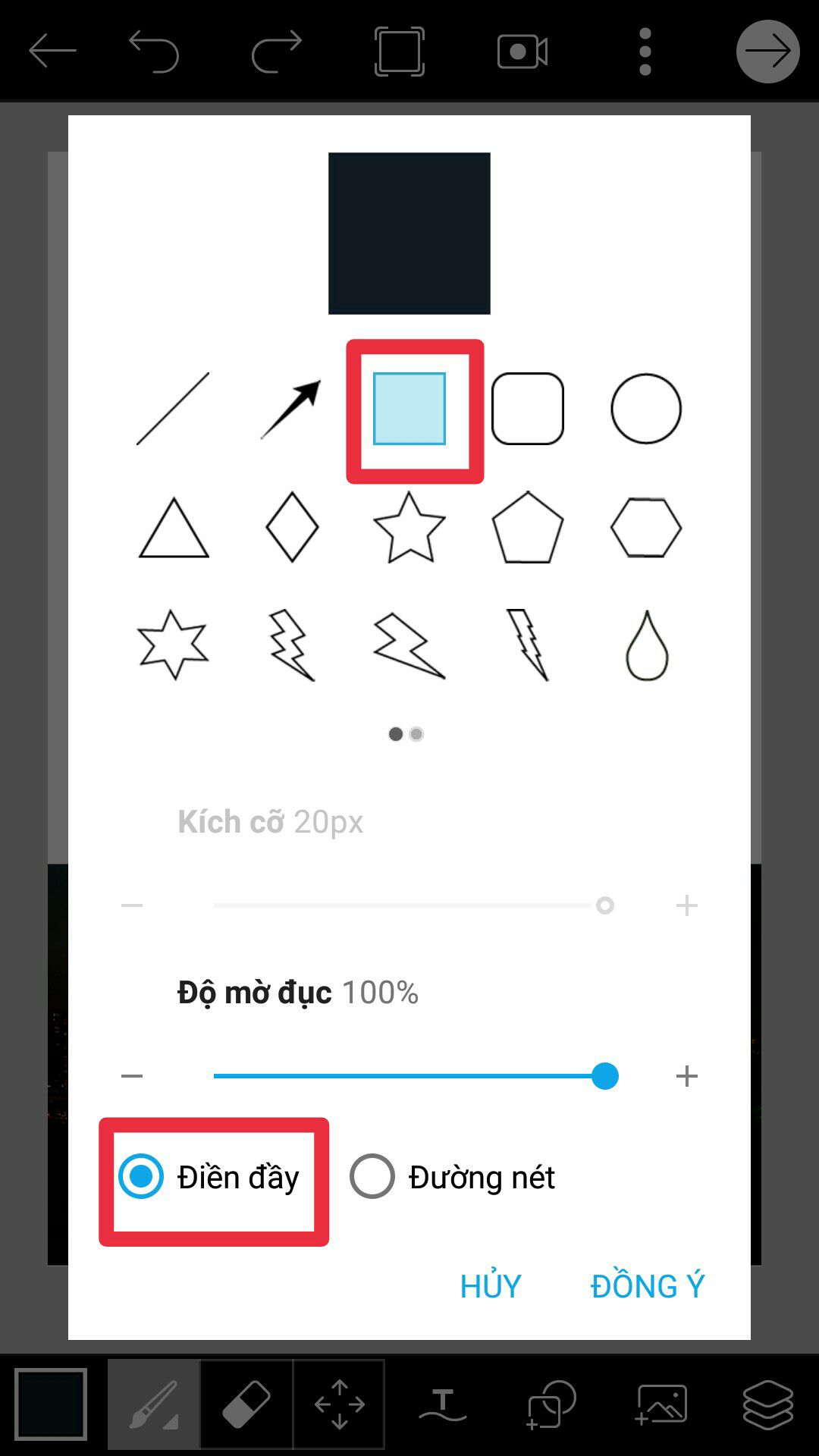Go to the second shapes page dot
Screen dimensions: 819x1456
tap(416, 734)
